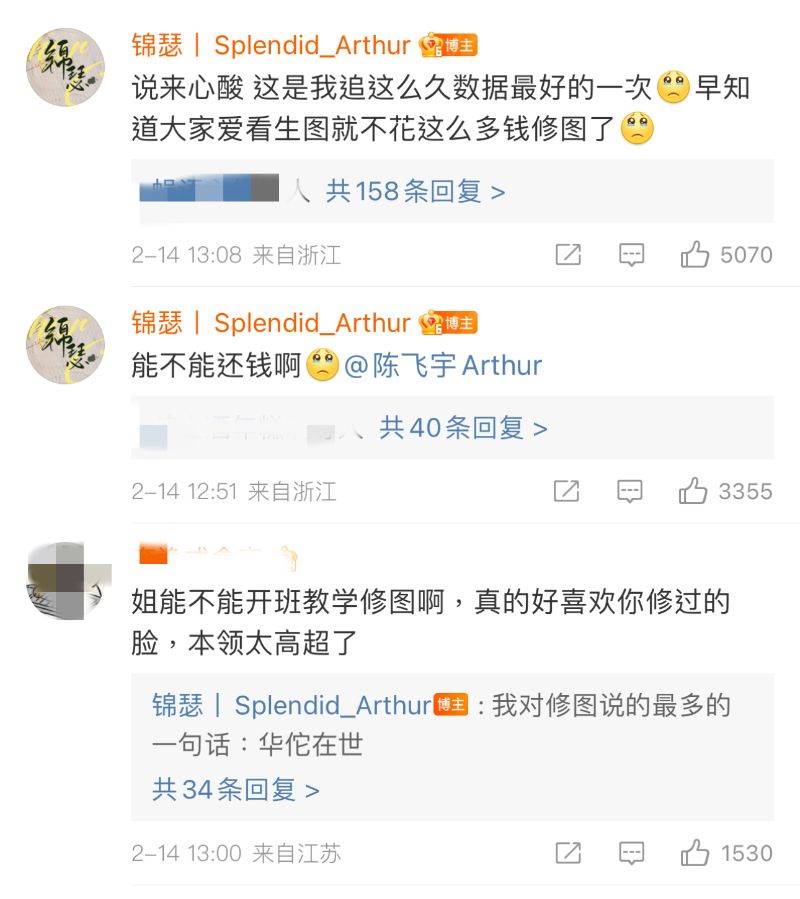
Task: Open 锦瑟 avatar on the 13:08 comment
Action: [x=66, y=66]
